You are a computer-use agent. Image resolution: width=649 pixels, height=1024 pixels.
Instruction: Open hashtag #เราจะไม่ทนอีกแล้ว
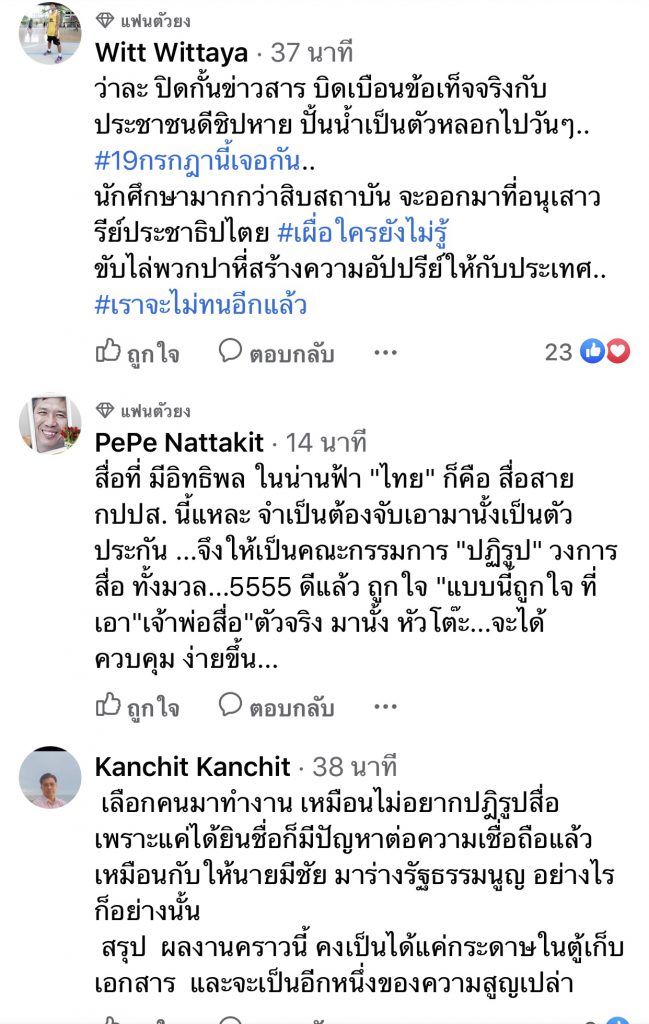[x=202, y=306]
